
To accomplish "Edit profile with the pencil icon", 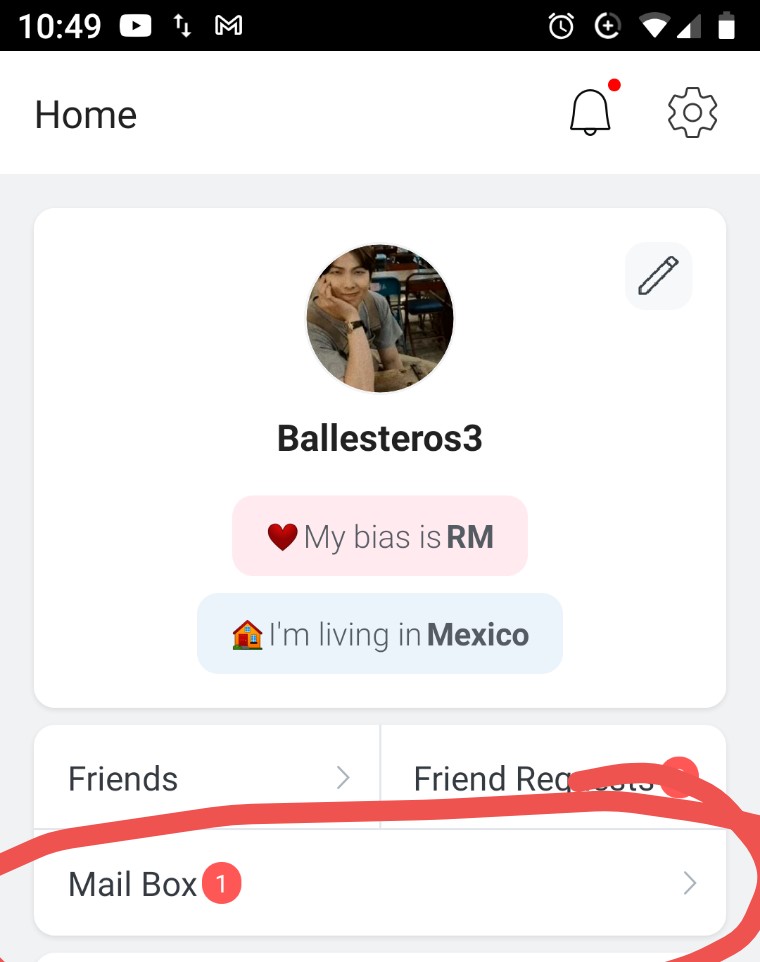I will (x=658, y=275).
